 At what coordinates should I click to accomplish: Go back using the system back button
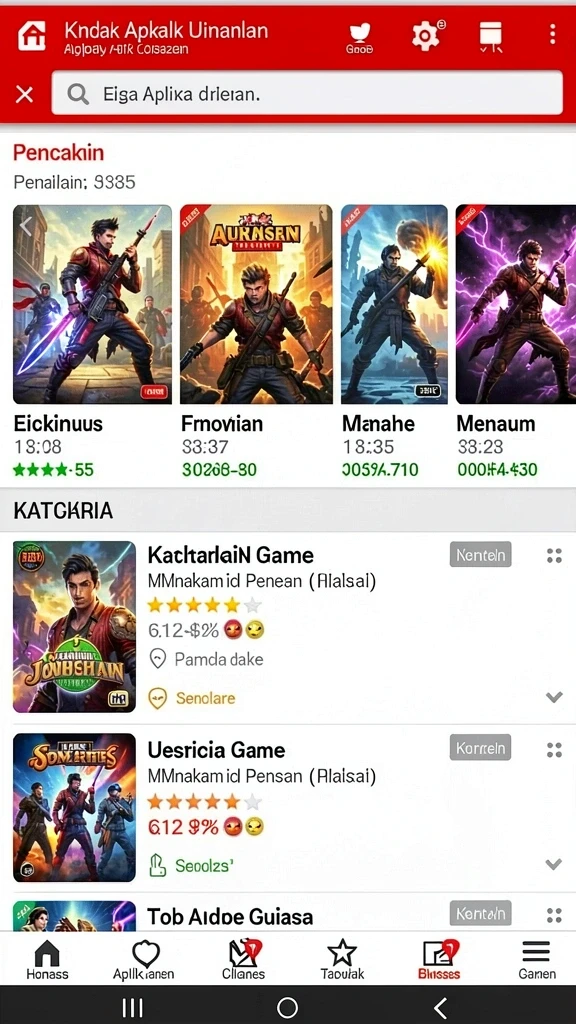(x=441, y=1007)
